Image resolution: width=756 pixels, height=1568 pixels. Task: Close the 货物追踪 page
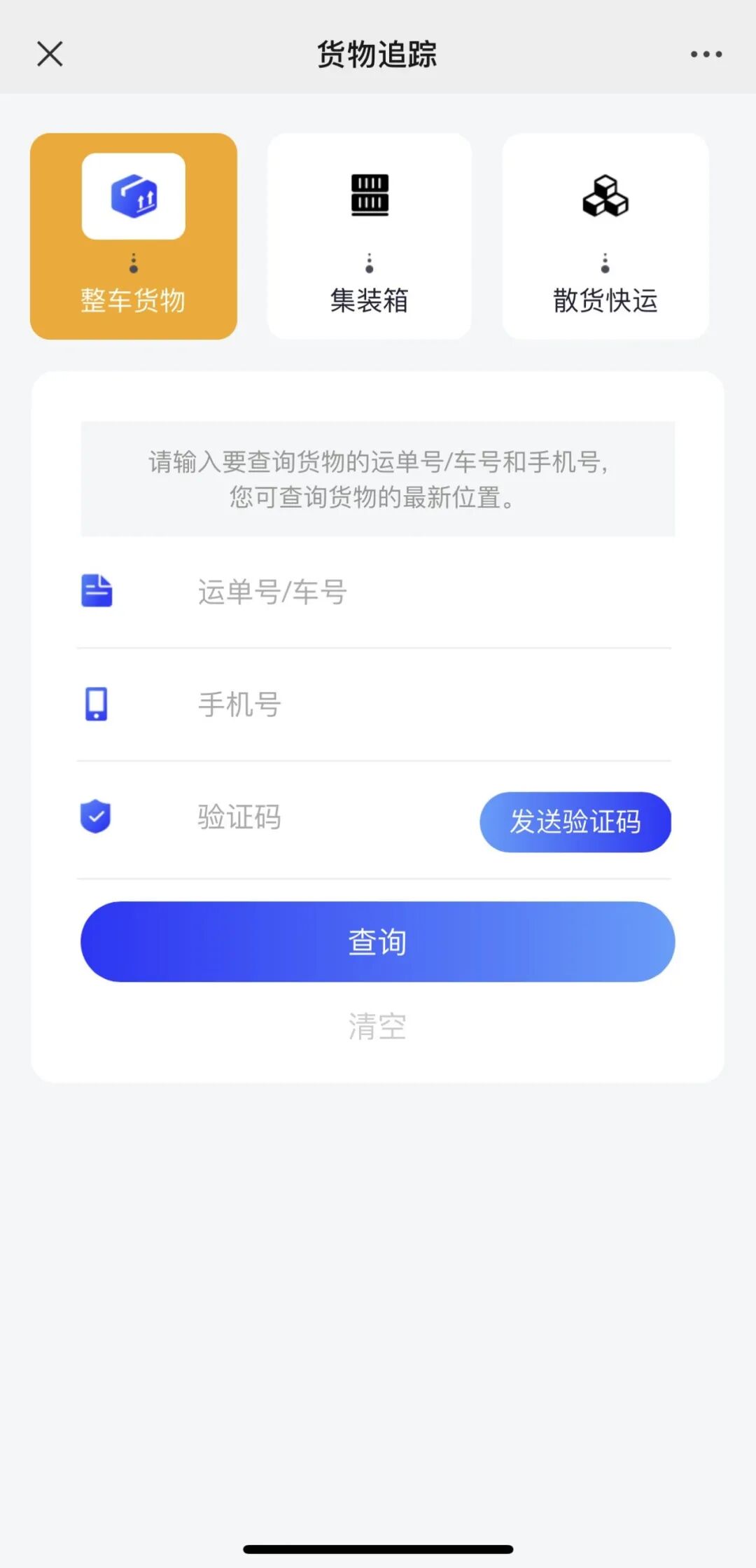(x=50, y=54)
